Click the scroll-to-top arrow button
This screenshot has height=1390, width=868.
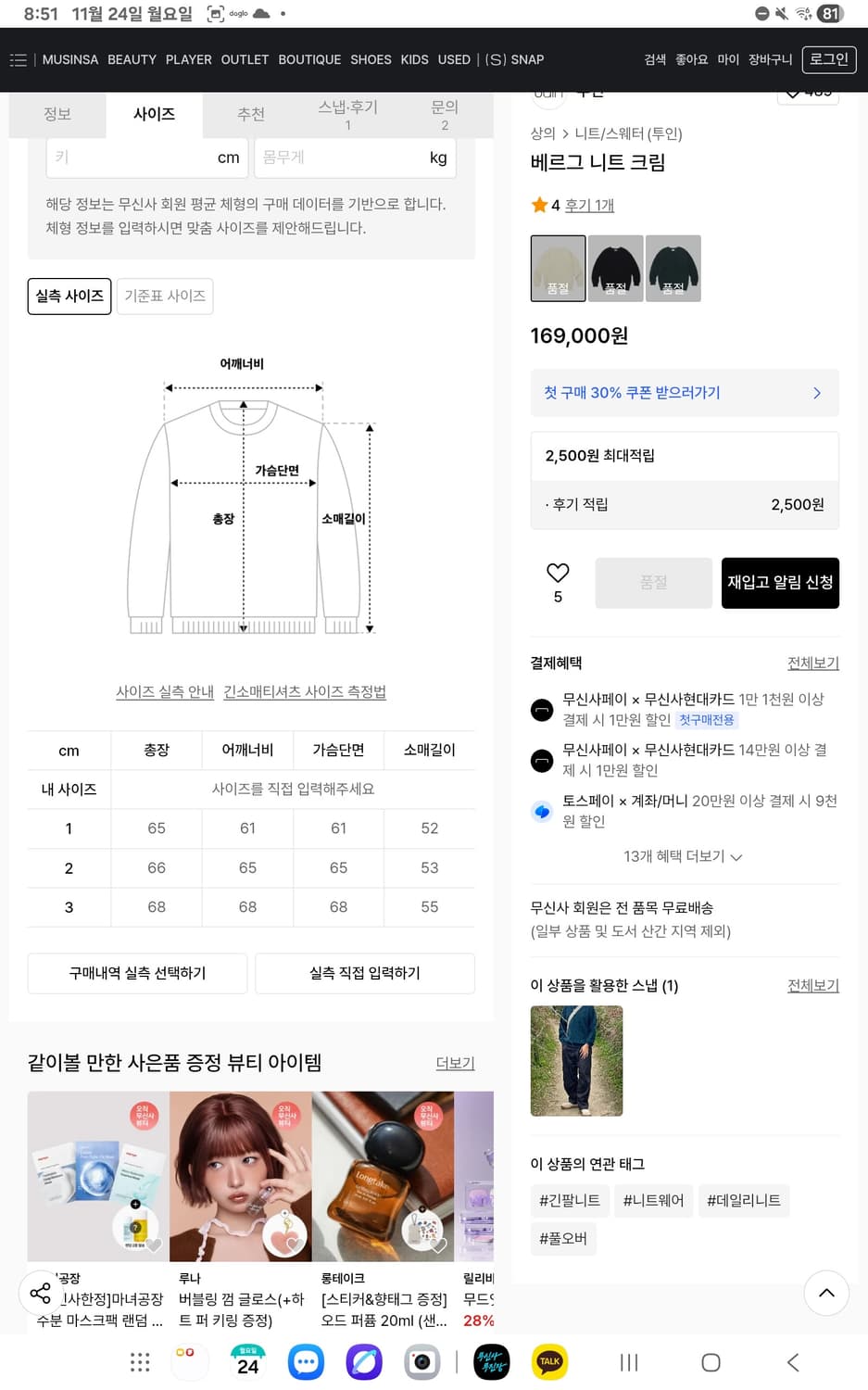pyautogui.click(x=825, y=1293)
